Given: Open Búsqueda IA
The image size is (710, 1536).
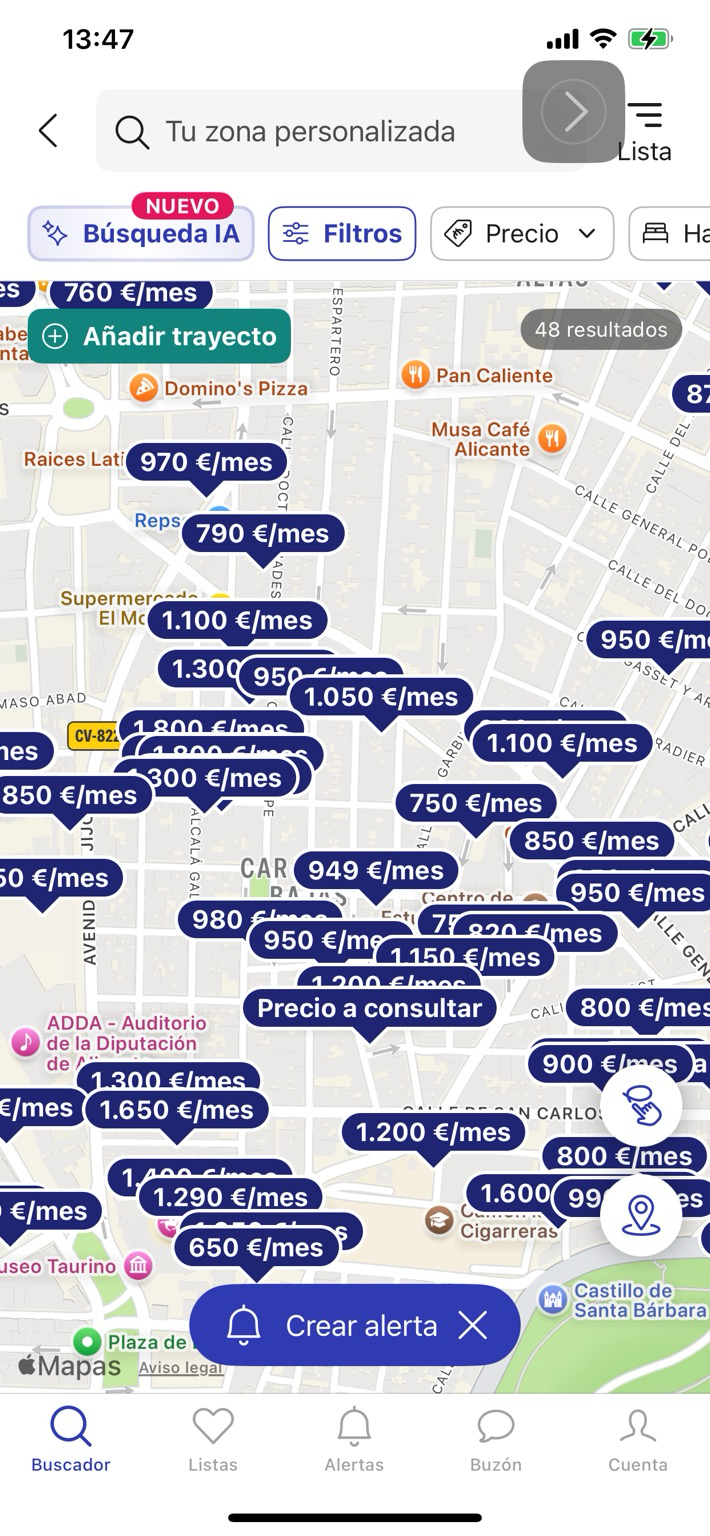Looking at the screenshot, I should click(x=141, y=234).
